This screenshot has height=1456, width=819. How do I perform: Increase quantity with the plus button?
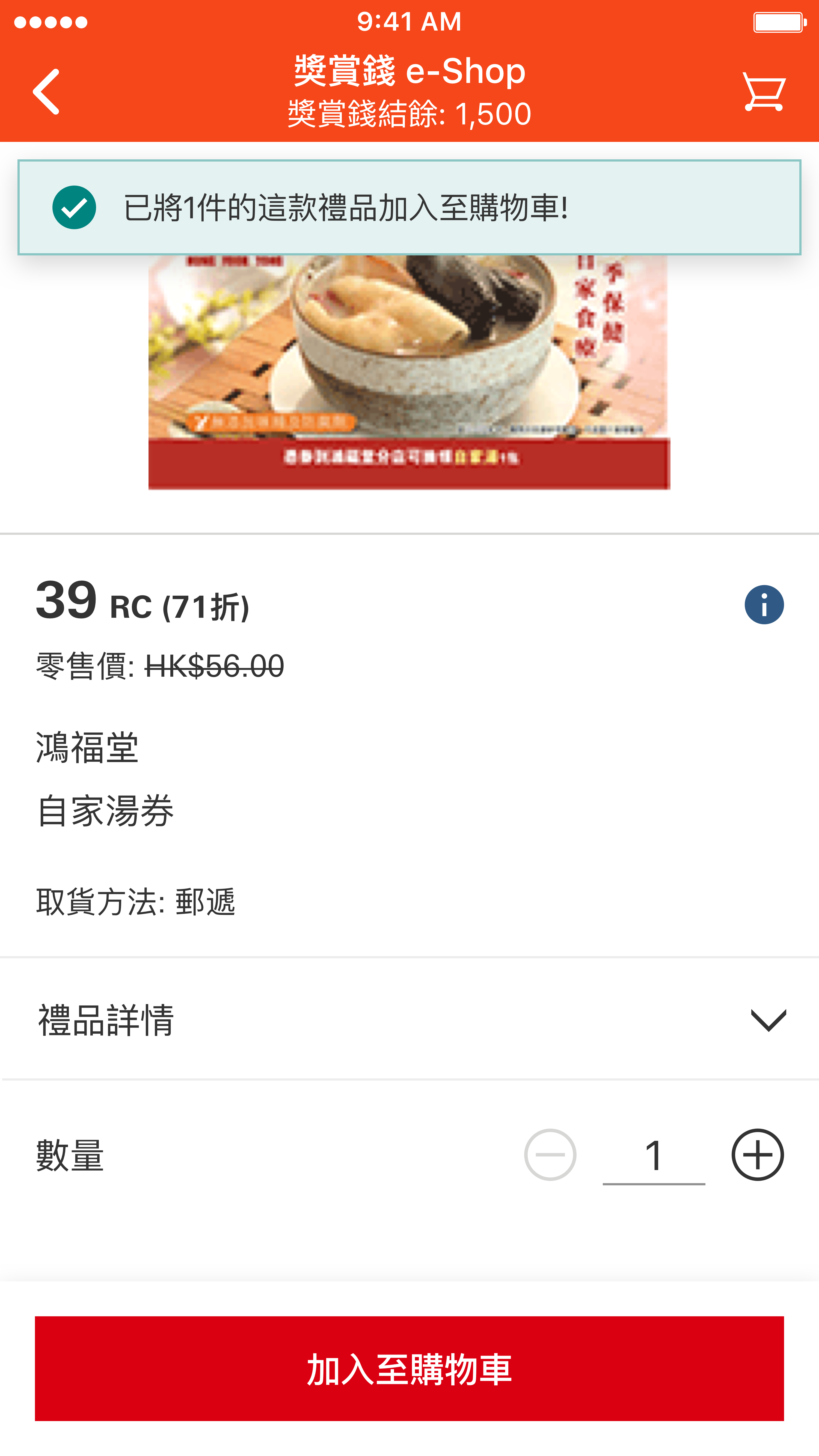coord(757,1155)
